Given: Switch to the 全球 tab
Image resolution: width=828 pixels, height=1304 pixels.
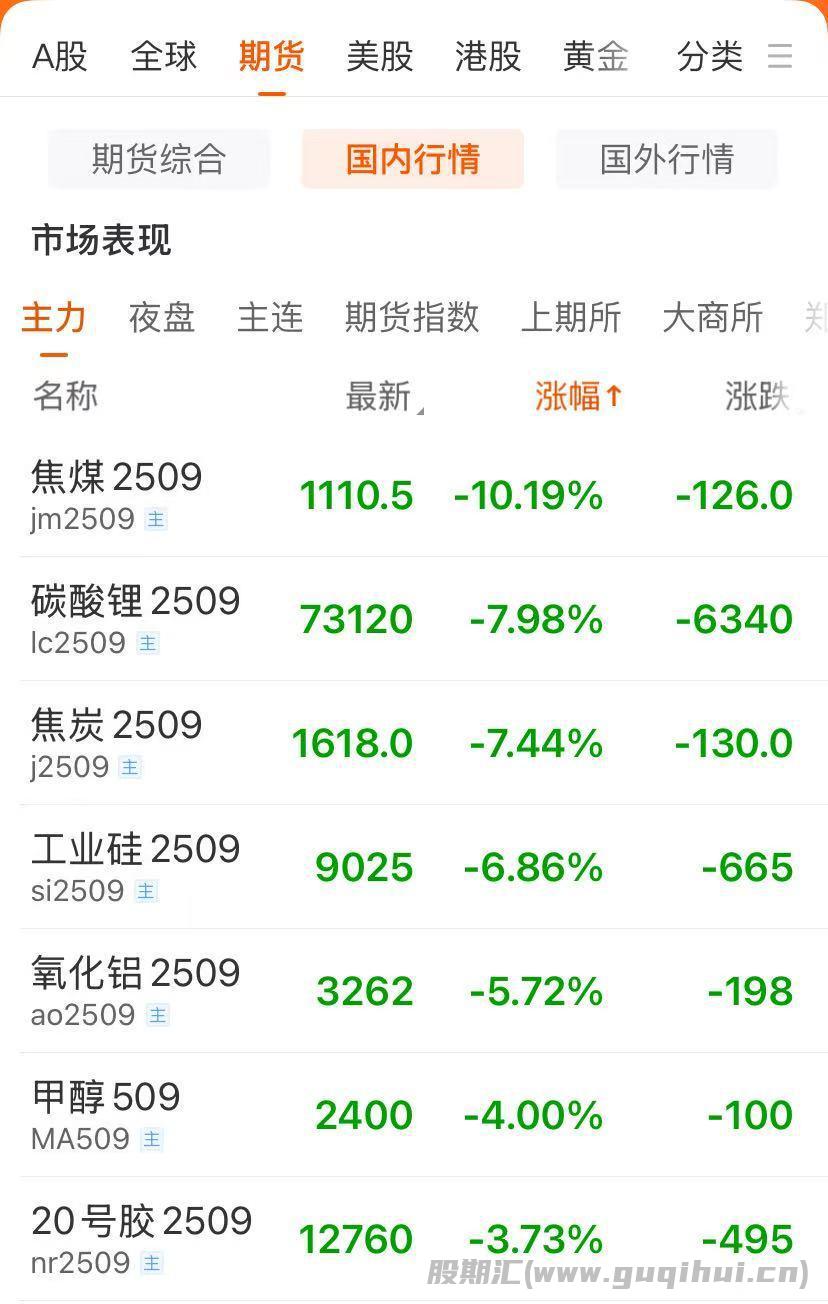Looking at the screenshot, I should coord(164,56).
